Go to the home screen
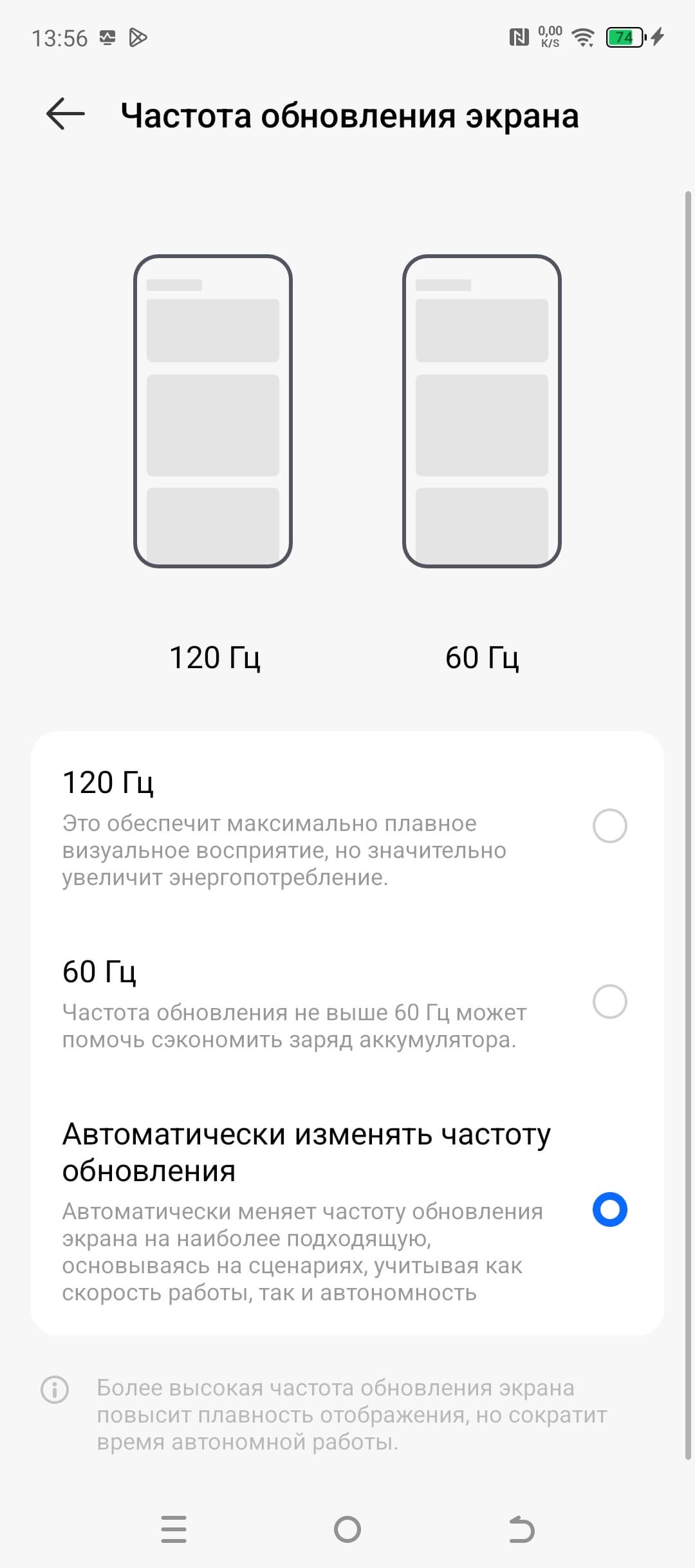The height and width of the screenshot is (1568, 695). pos(347,1529)
